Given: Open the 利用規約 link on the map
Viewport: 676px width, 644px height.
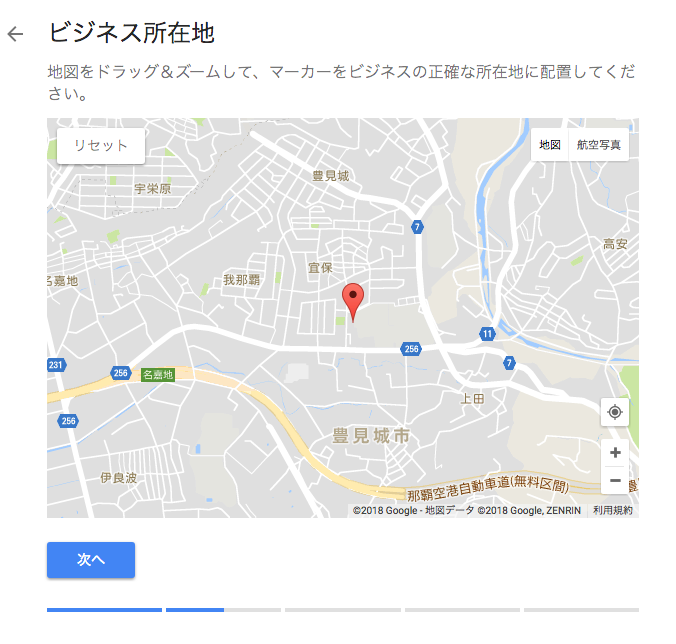Looking at the screenshot, I should tap(612, 510).
